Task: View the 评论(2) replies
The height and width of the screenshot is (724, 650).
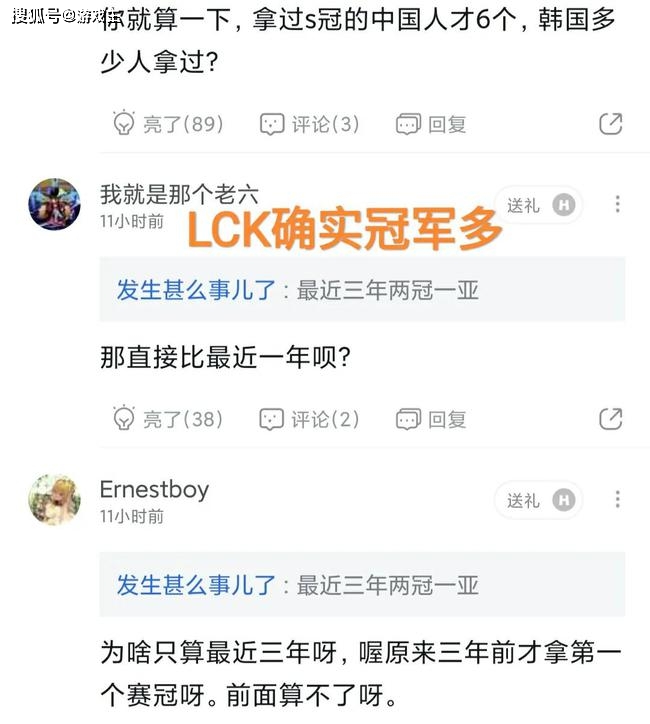Action: pos(308,418)
